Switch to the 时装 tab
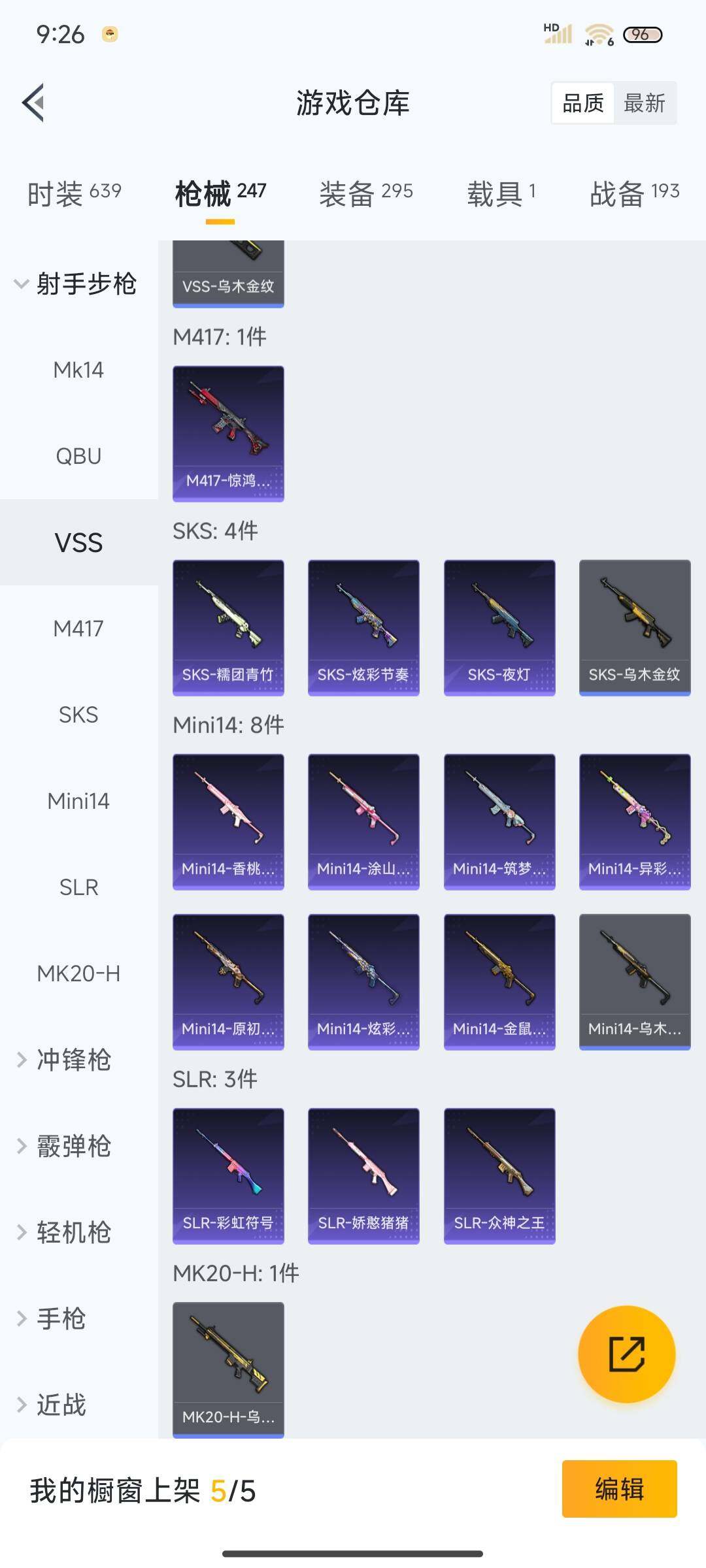 (x=74, y=193)
